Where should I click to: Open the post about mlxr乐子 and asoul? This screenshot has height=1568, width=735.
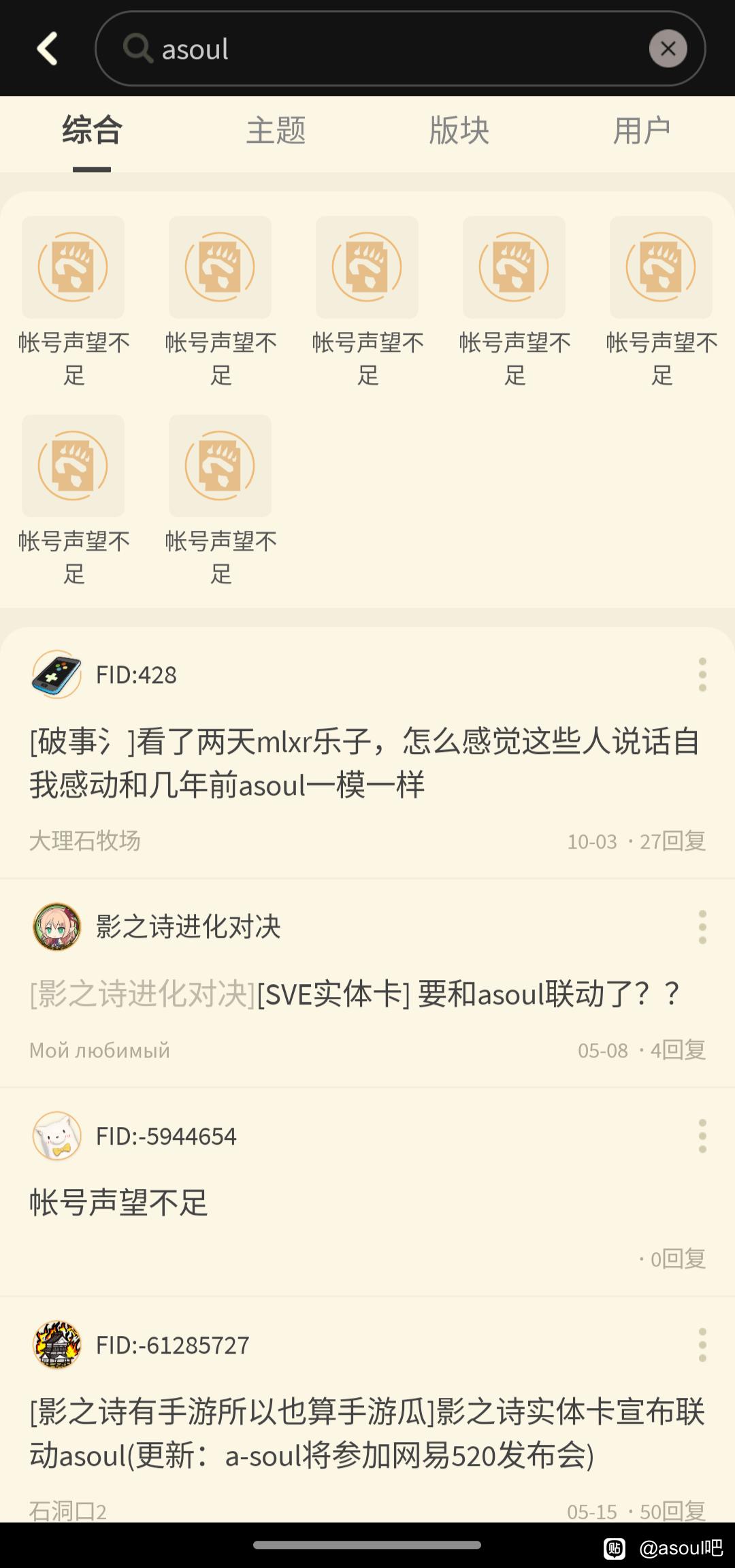[x=364, y=763]
